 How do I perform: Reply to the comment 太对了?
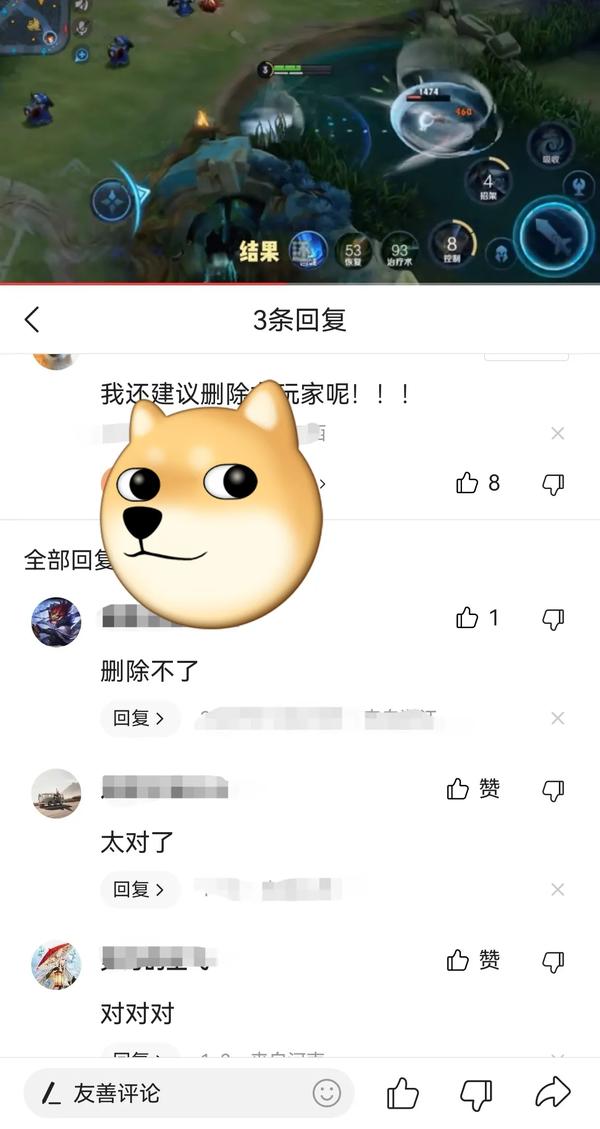(x=138, y=889)
